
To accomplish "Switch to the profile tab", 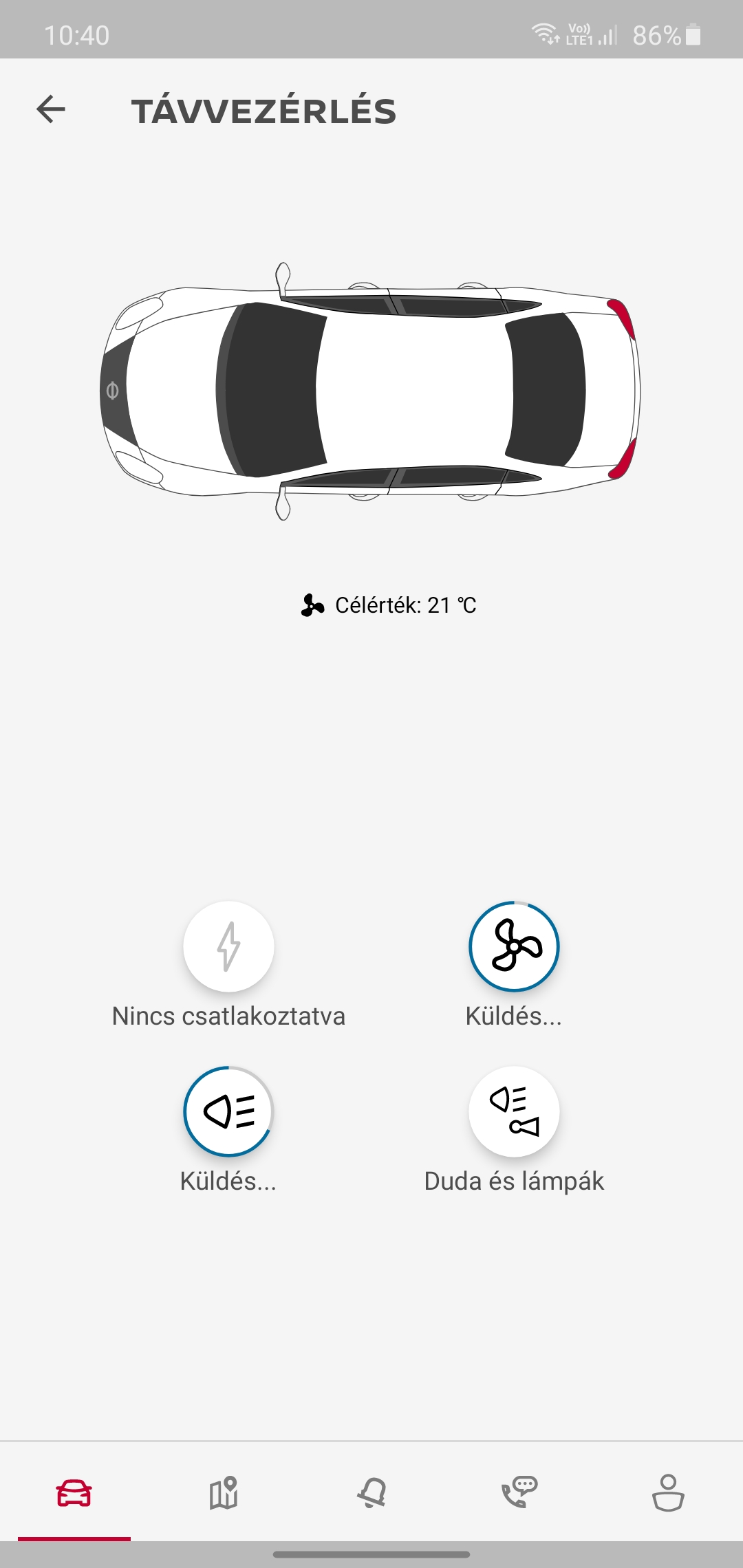I will [668, 1492].
